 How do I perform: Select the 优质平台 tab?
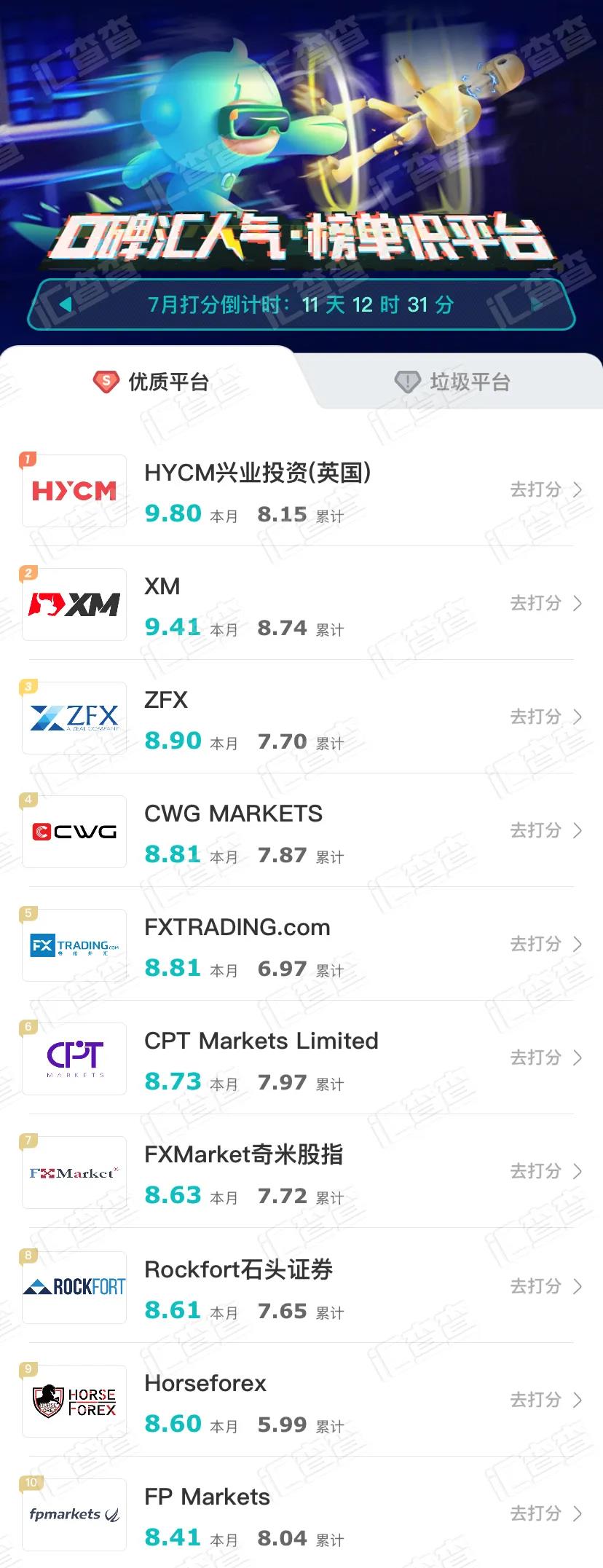[x=151, y=382]
